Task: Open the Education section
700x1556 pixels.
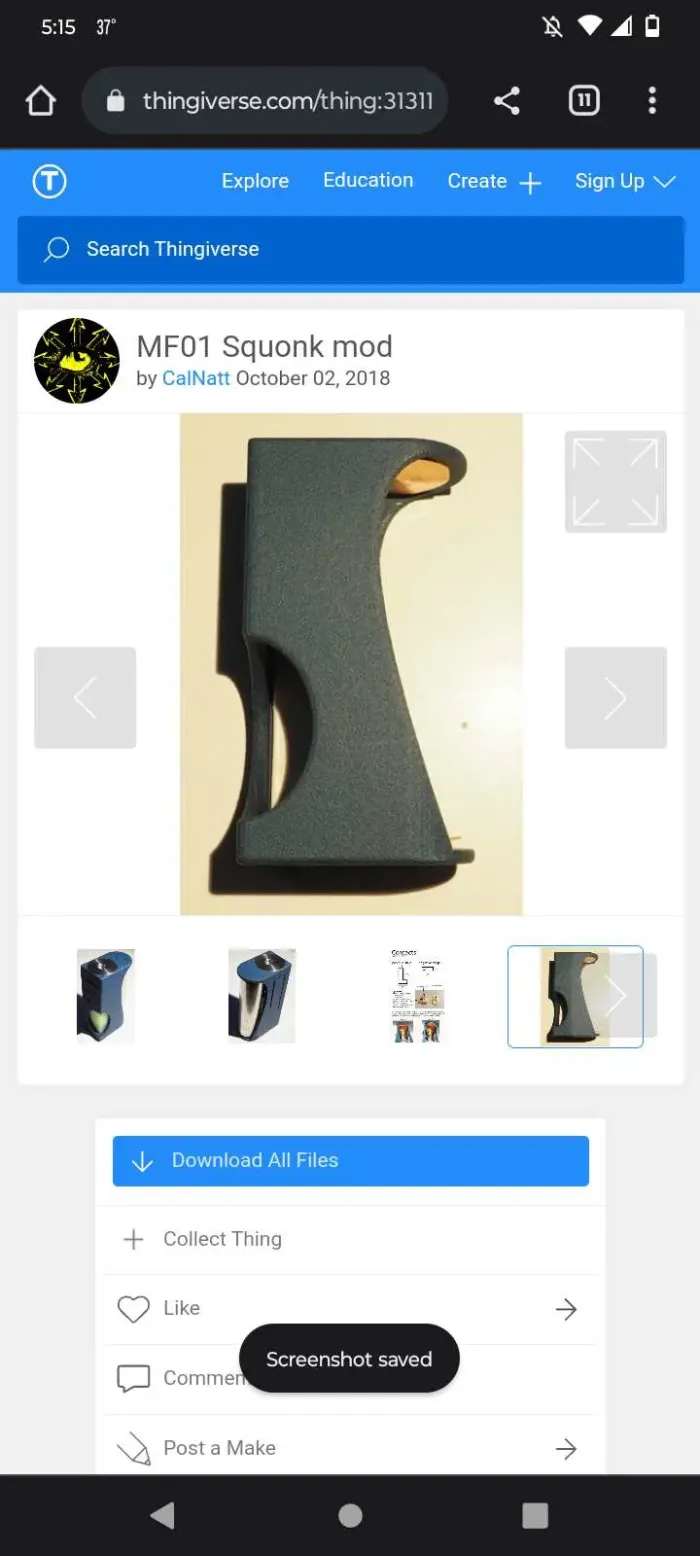Action: coord(367,180)
